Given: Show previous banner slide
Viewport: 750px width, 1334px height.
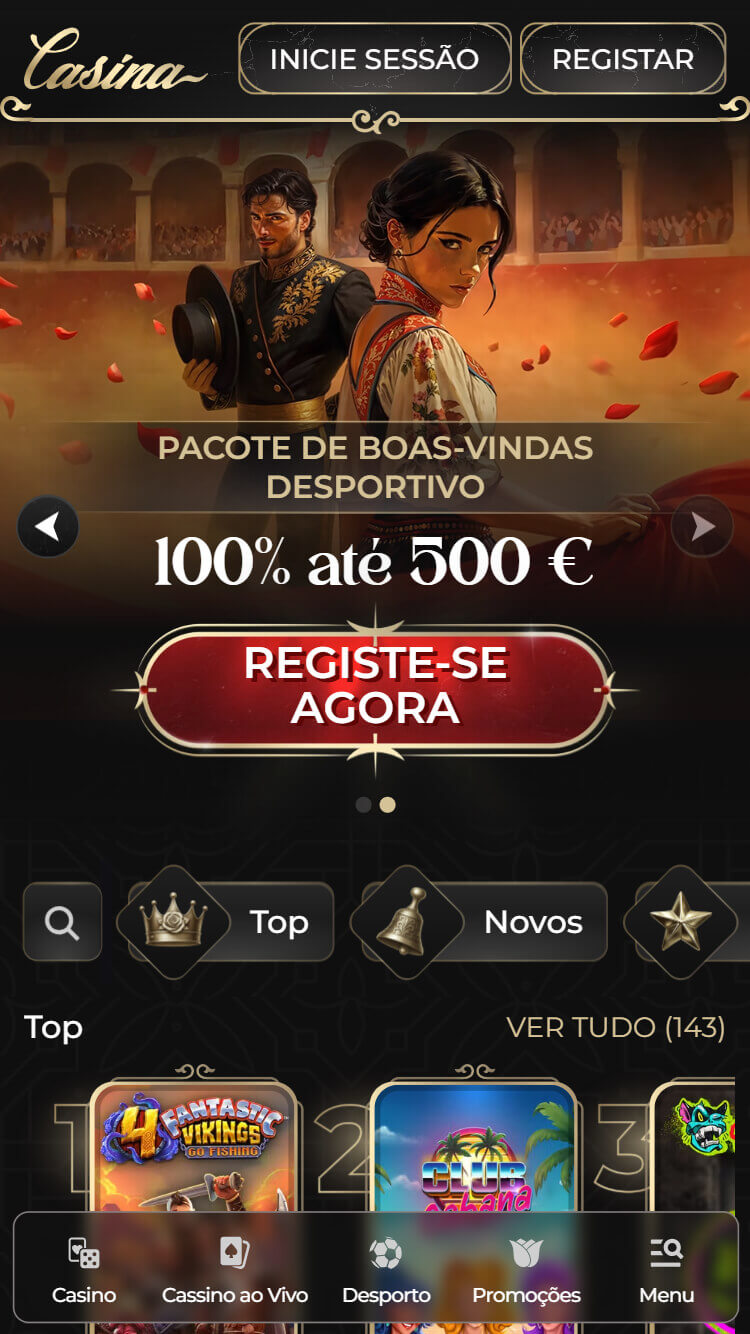Looking at the screenshot, I should click(48, 526).
